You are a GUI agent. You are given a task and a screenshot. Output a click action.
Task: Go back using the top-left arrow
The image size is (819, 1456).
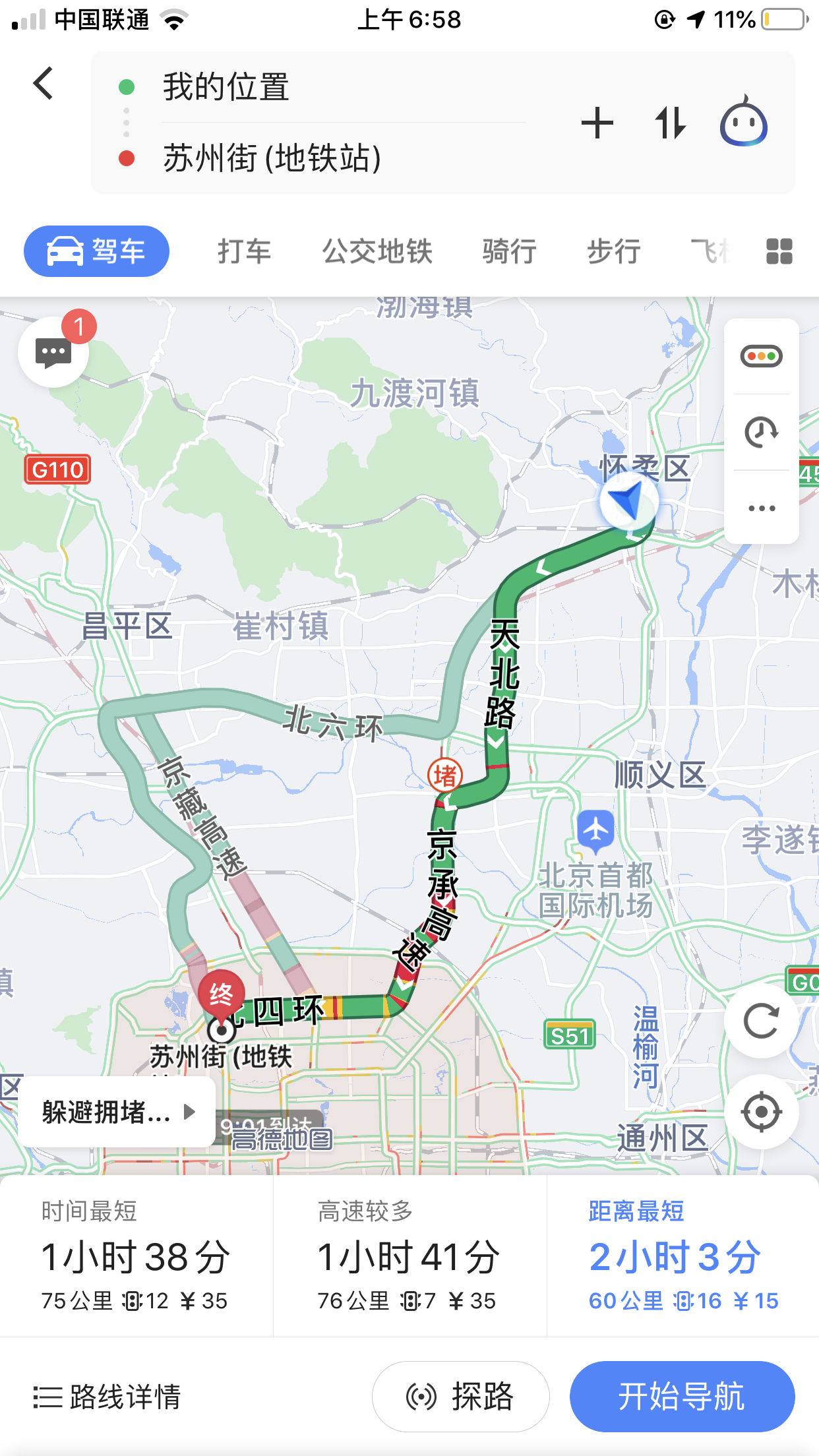coord(44,84)
